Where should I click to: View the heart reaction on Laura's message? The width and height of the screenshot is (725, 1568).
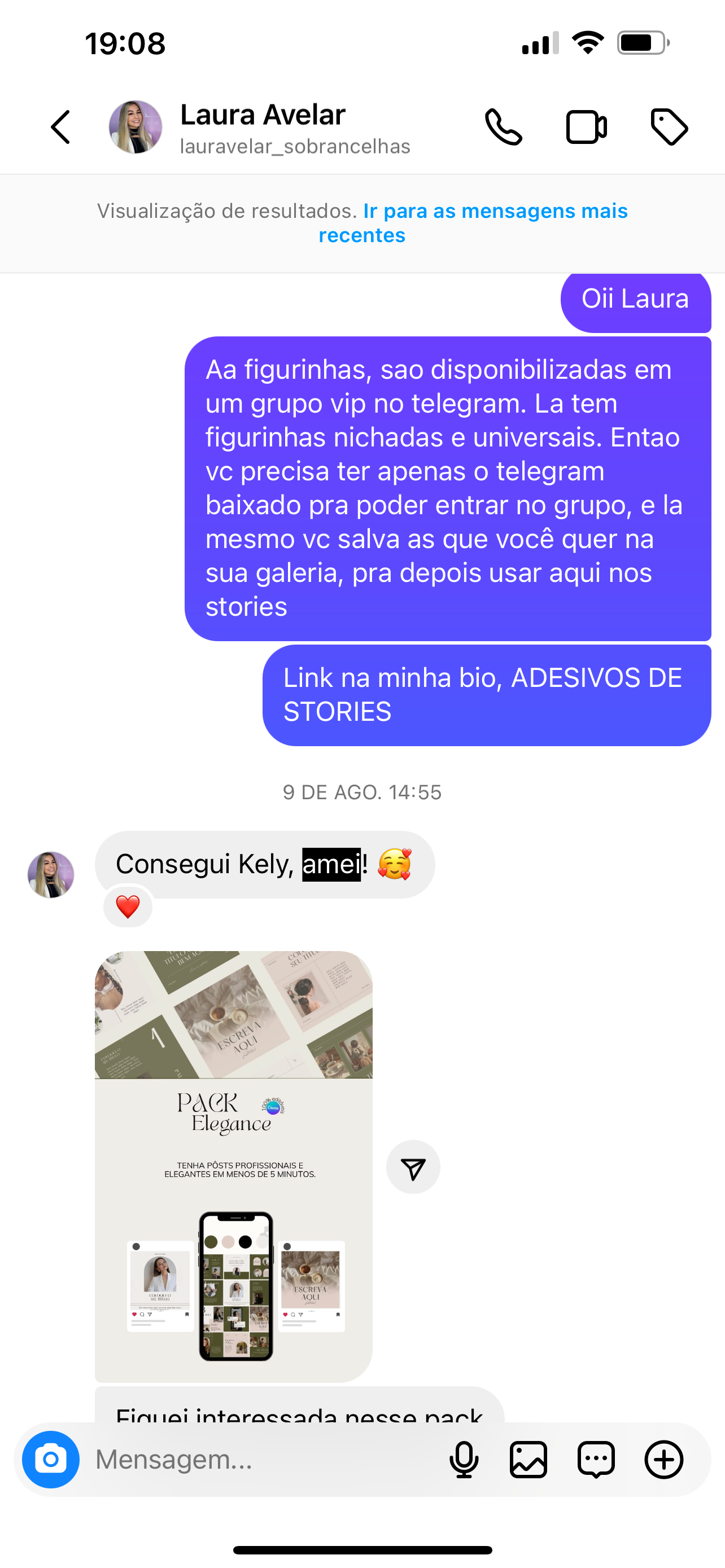click(128, 907)
